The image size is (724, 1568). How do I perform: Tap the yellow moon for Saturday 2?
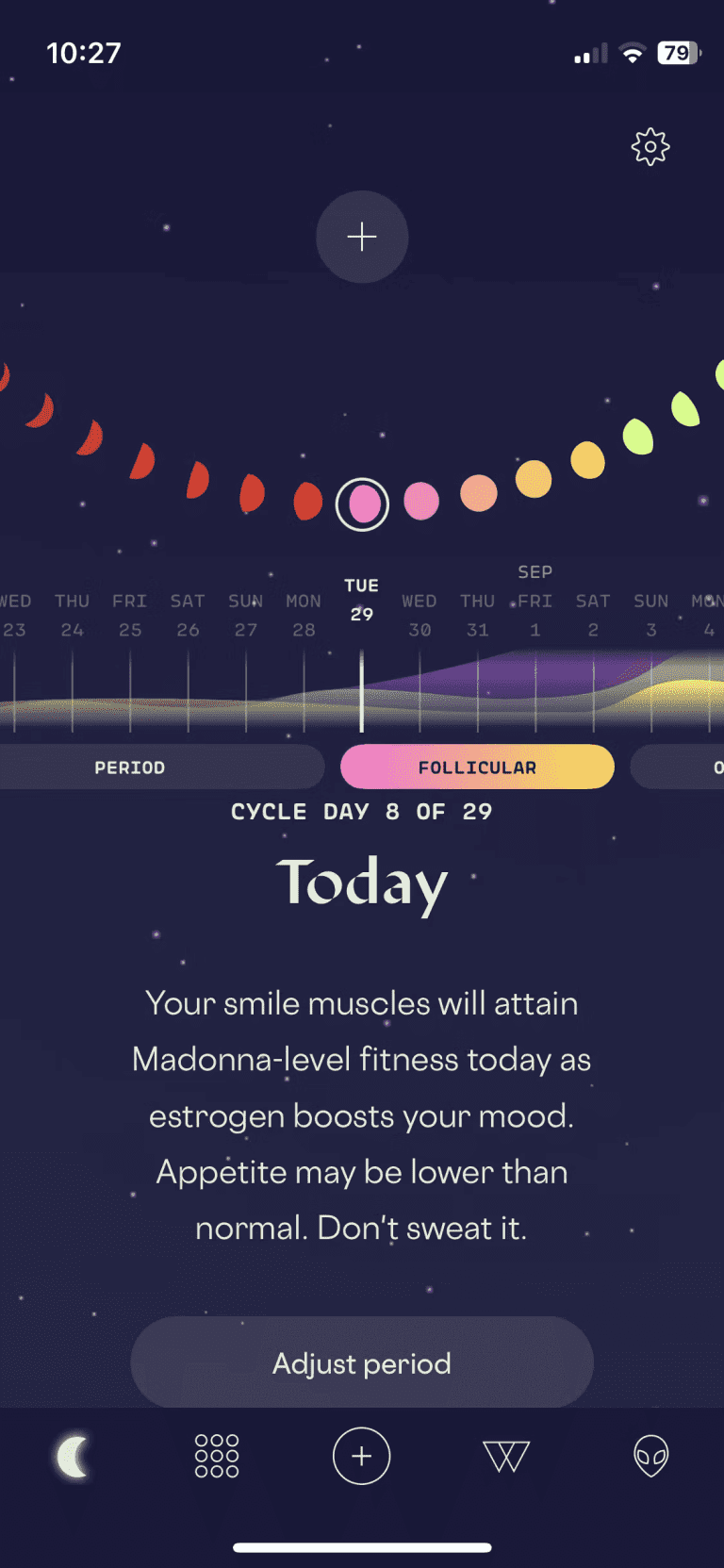(x=588, y=460)
